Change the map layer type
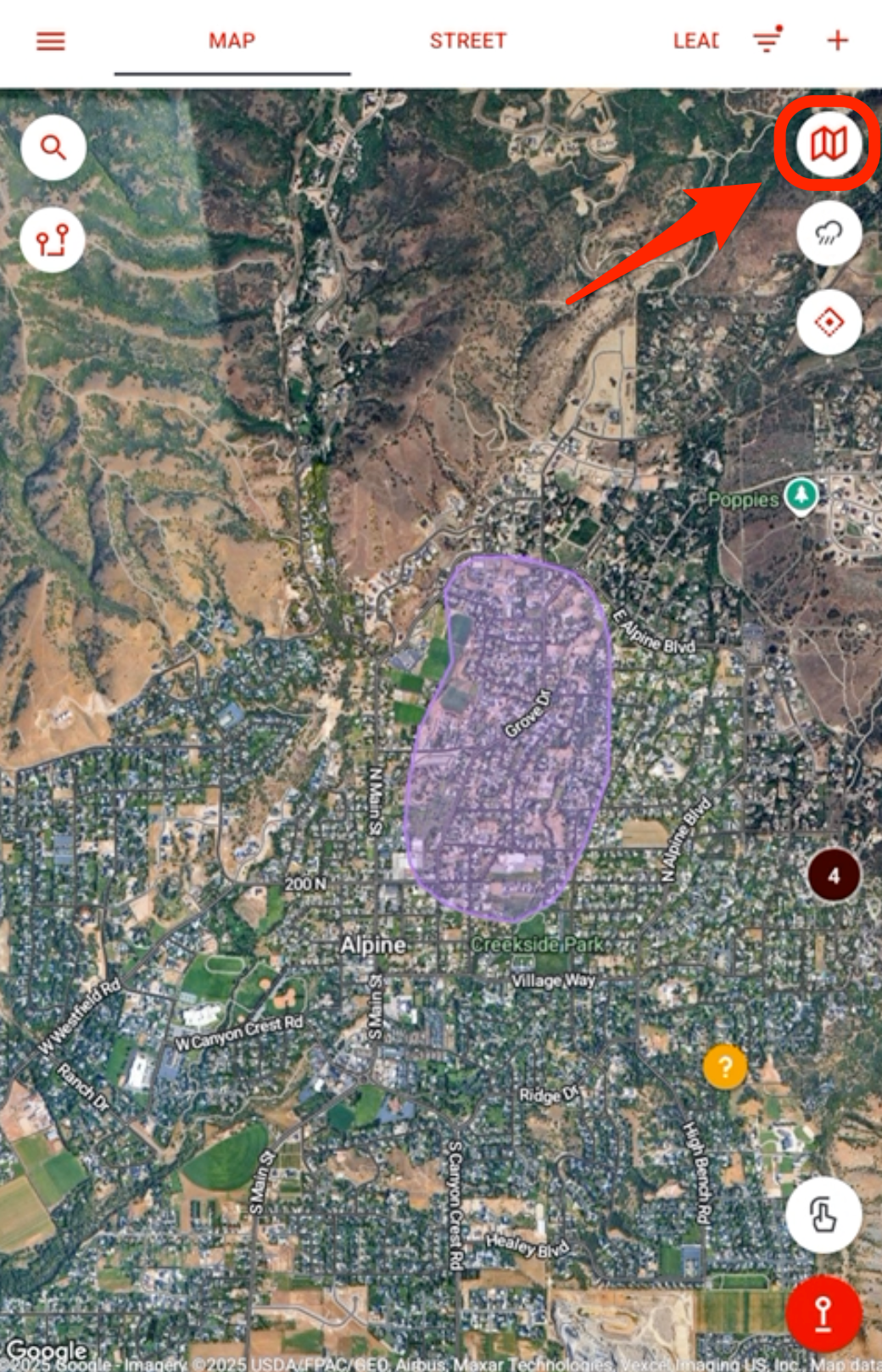 tap(829, 143)
